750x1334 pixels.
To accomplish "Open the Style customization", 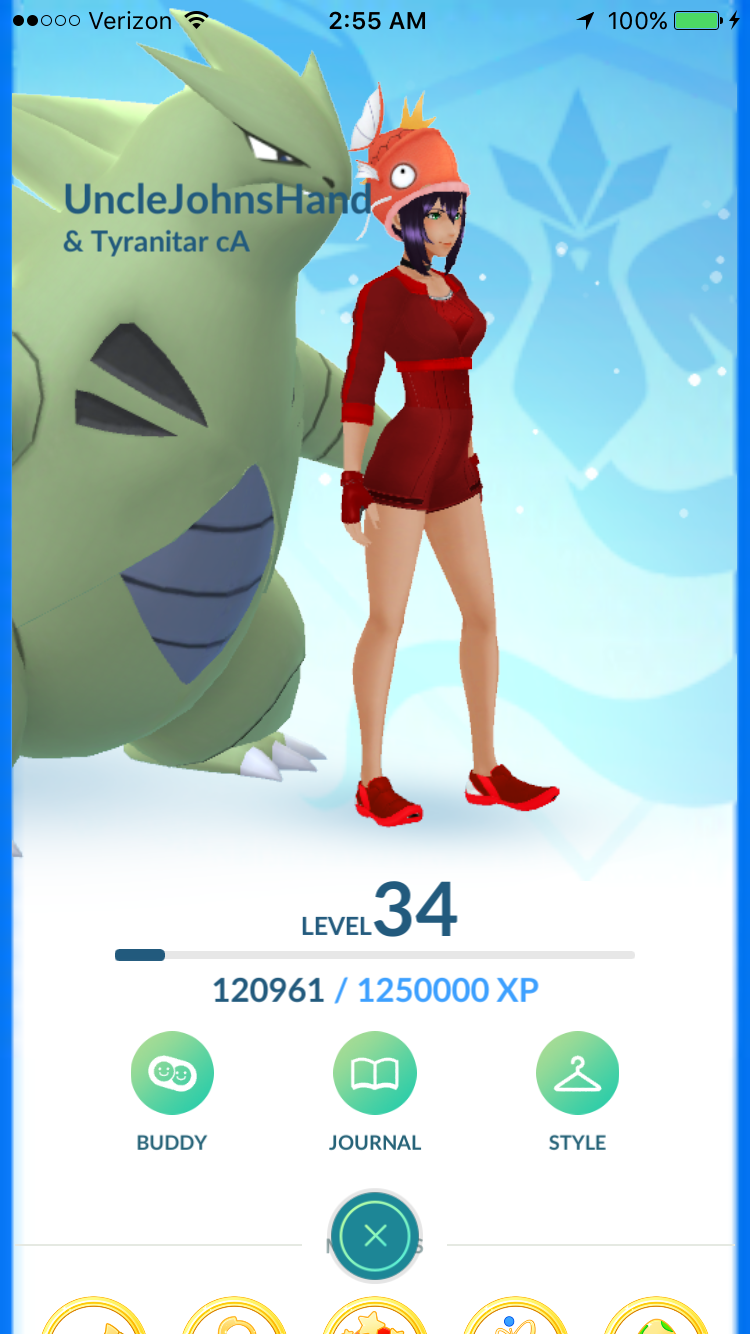I will (x=578, y=1073).
